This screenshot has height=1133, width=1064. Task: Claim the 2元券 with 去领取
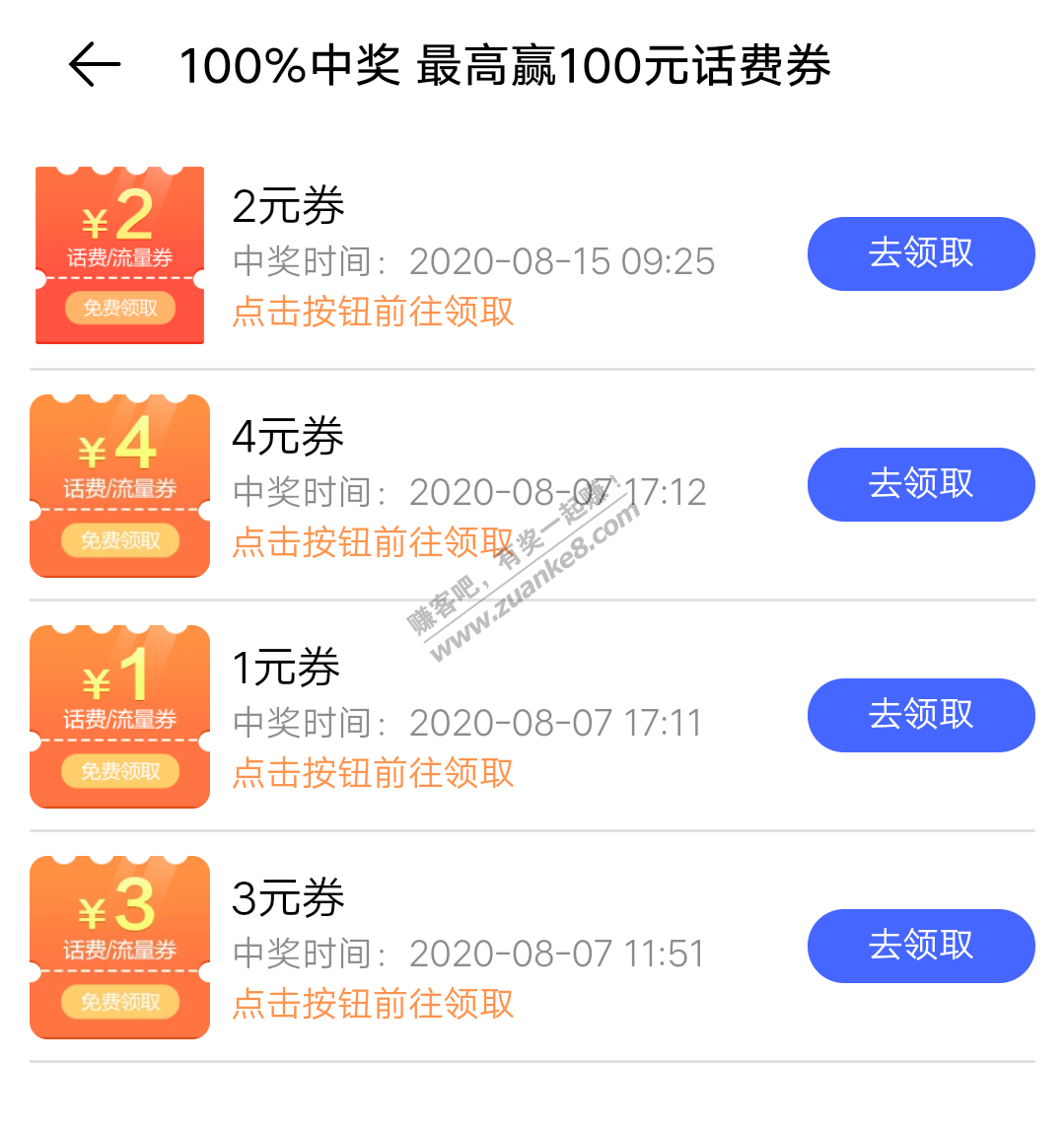pos(920,253)
